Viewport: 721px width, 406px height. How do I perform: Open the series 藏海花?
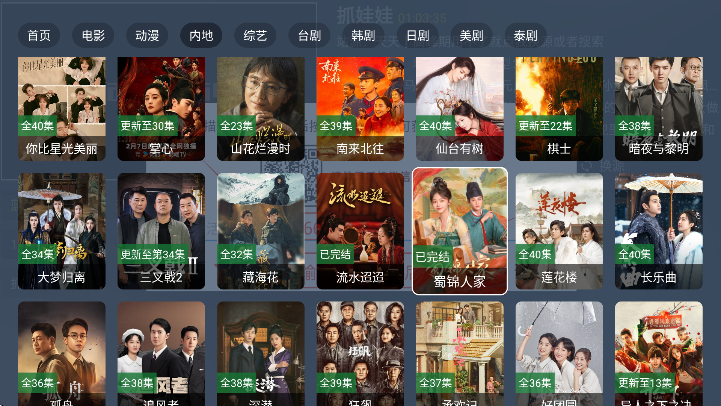[260, 230]
